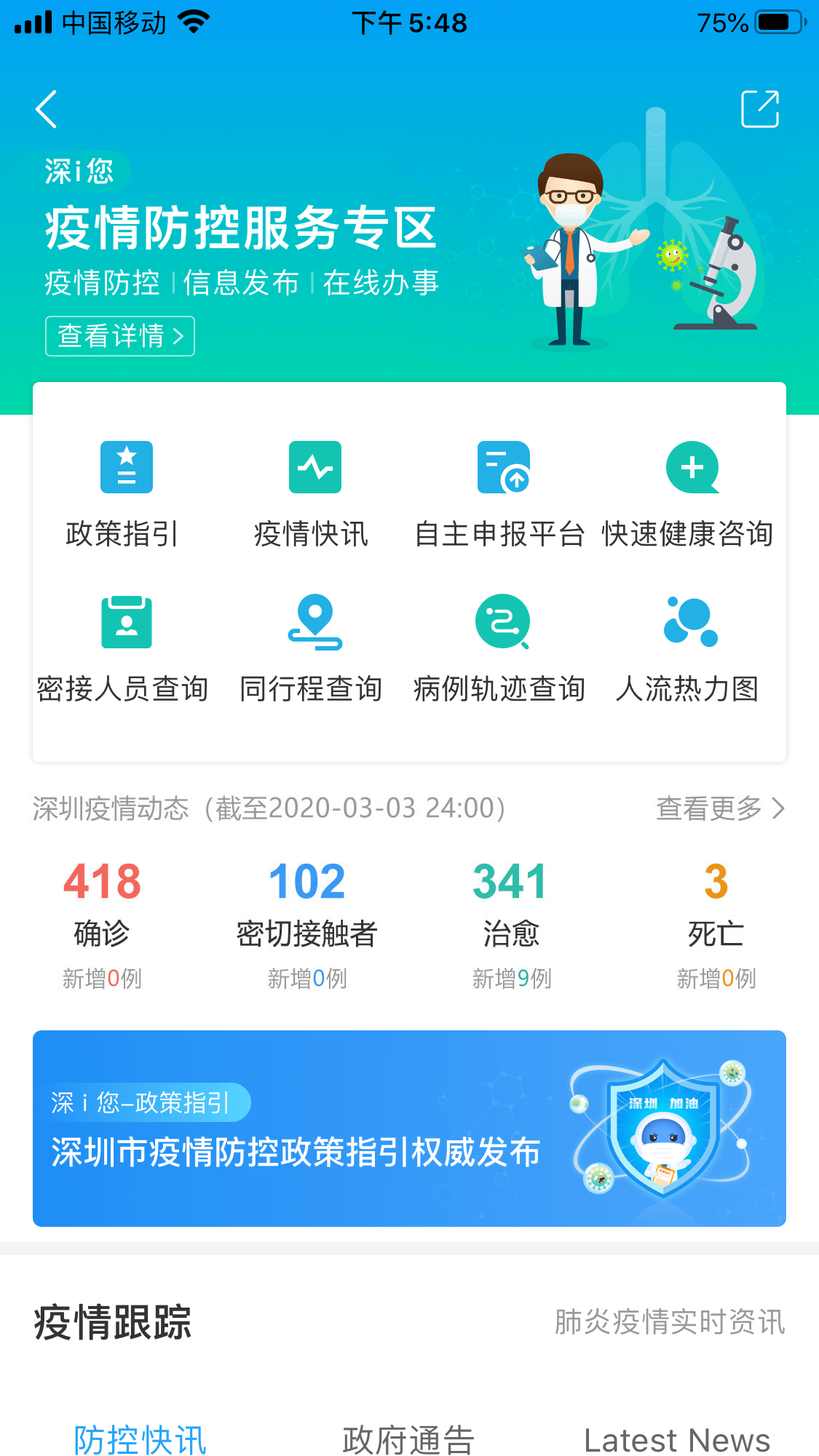819x1456 pixels.
Task: Open the 深圳市疫情防控政策指引权威发布 banner
Action: tap(409, 1129)
